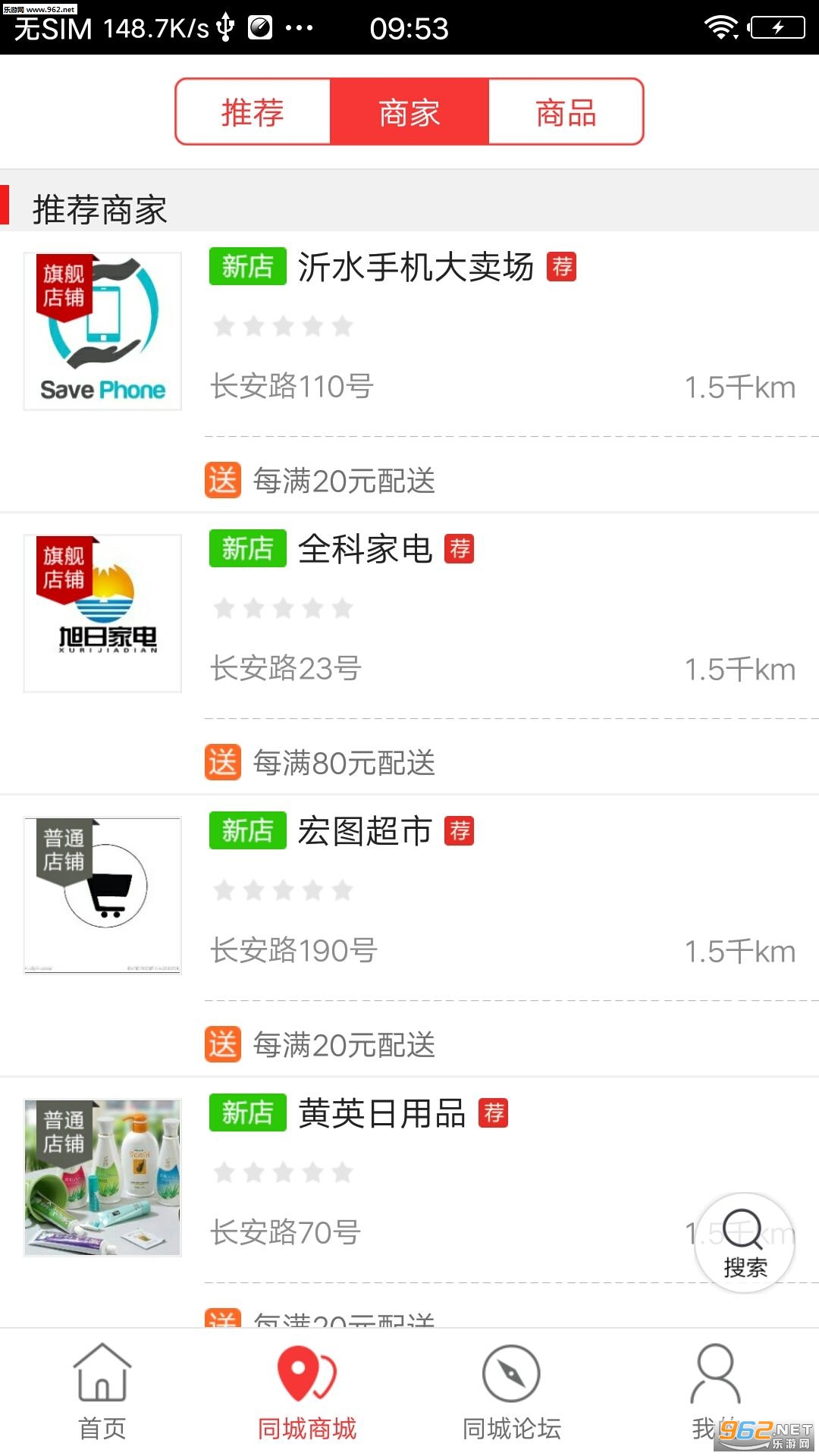The width and height of the screenshot is (819, 1456).
Task: View the 宏图超市 merchant details
Action: tap(365, 831)
